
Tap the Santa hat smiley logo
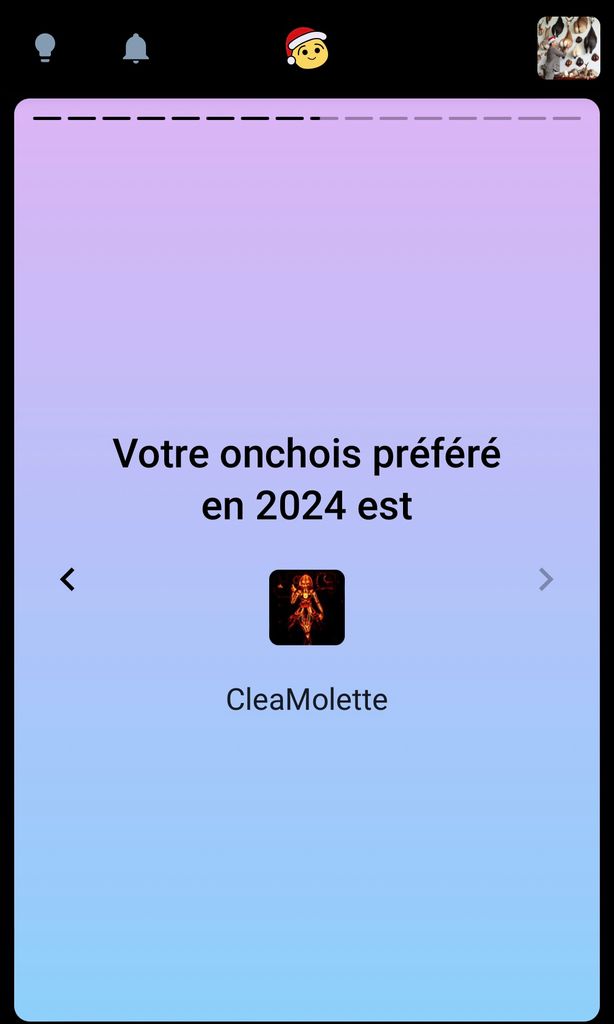(307, 48)
